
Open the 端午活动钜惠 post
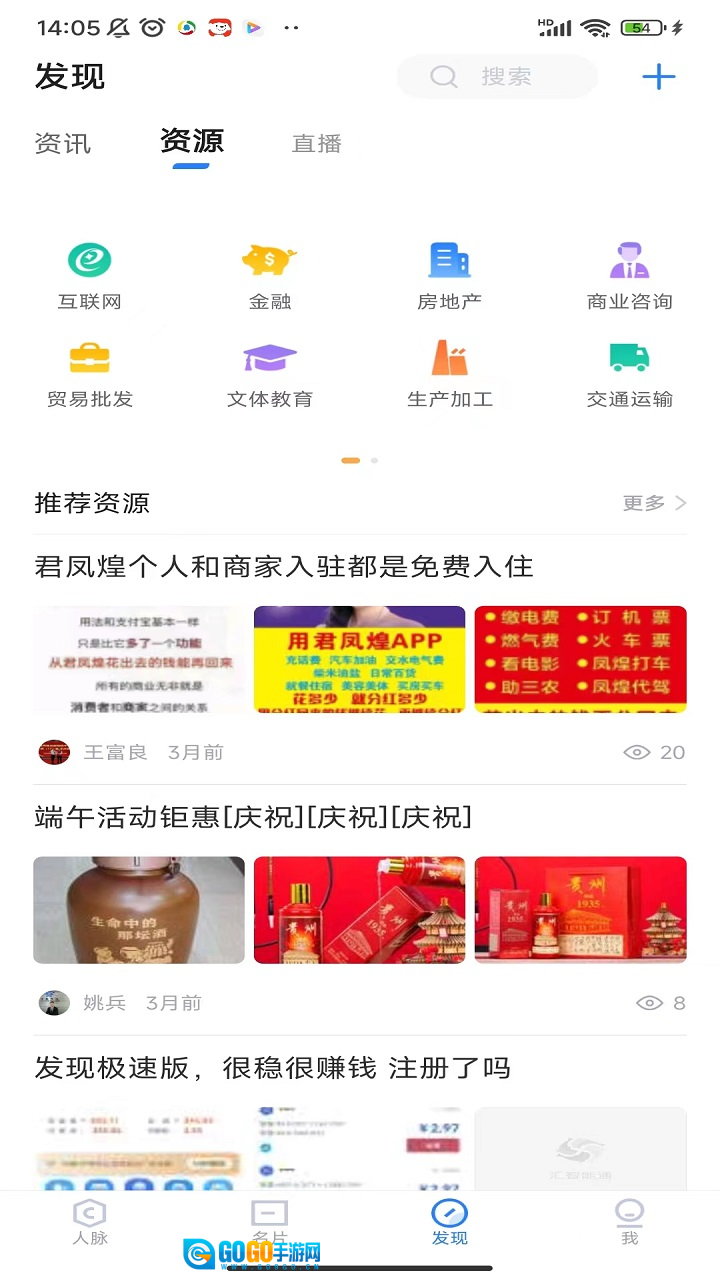(253, 818)
